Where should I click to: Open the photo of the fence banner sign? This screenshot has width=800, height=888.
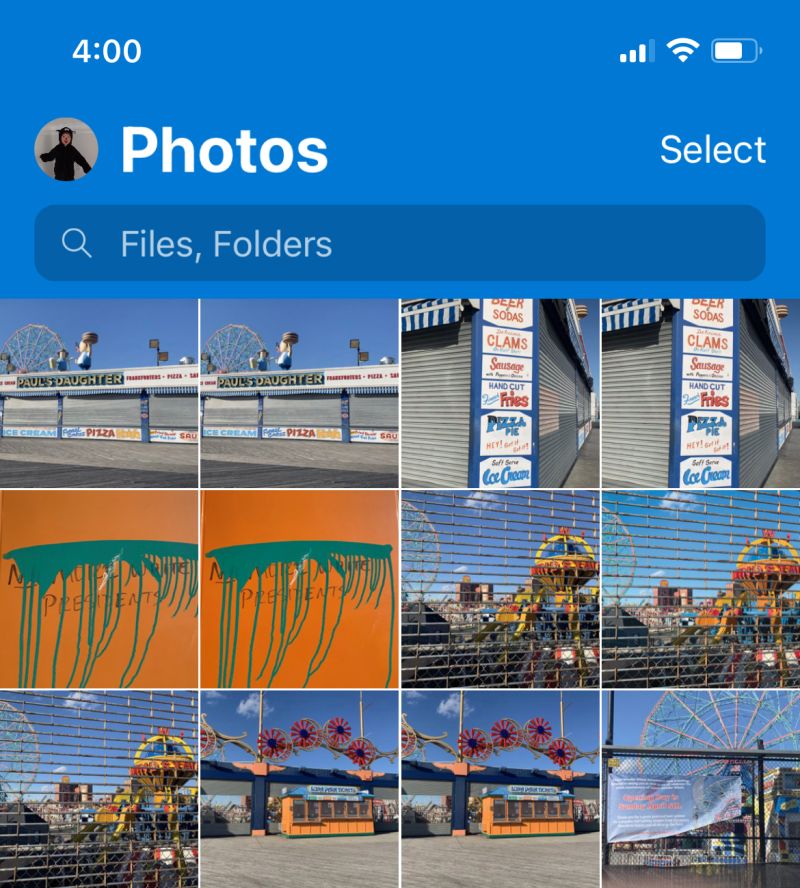(700, 790)
